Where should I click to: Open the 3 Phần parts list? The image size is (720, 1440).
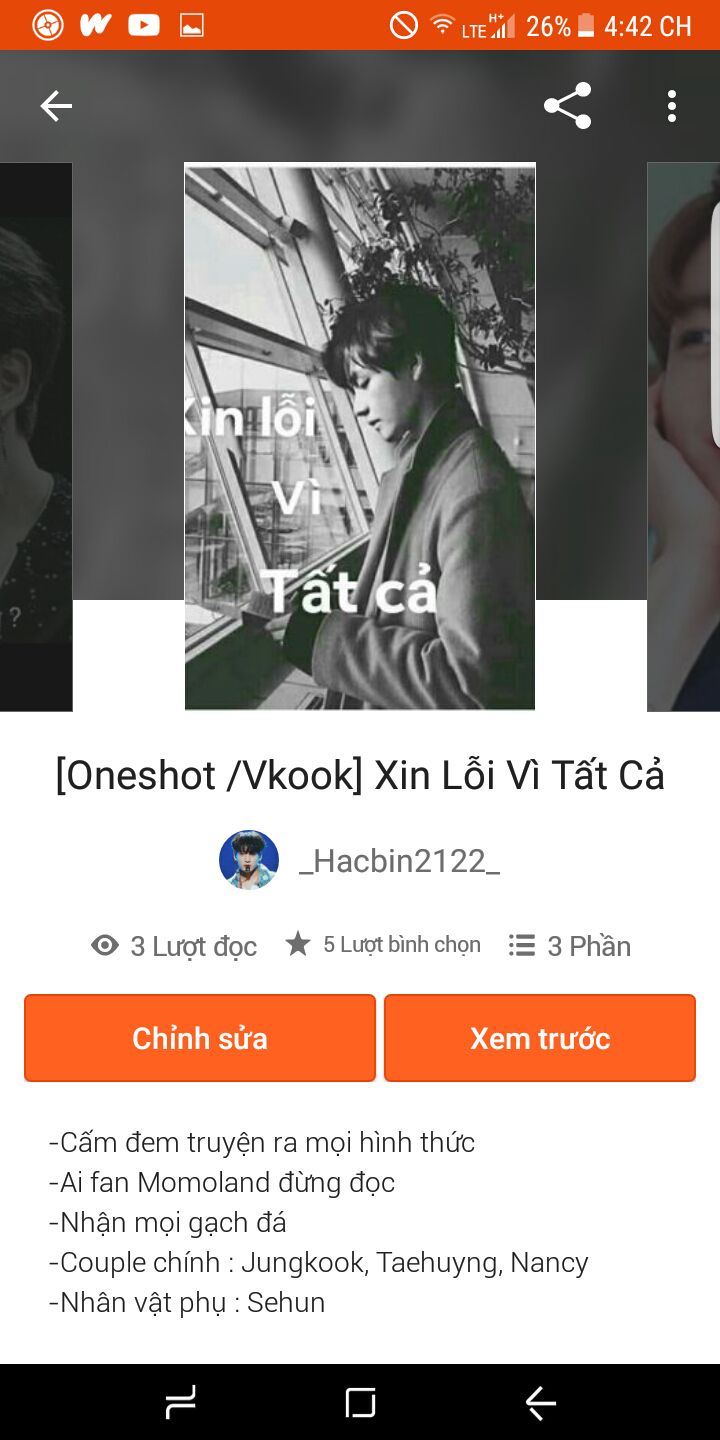570,946
